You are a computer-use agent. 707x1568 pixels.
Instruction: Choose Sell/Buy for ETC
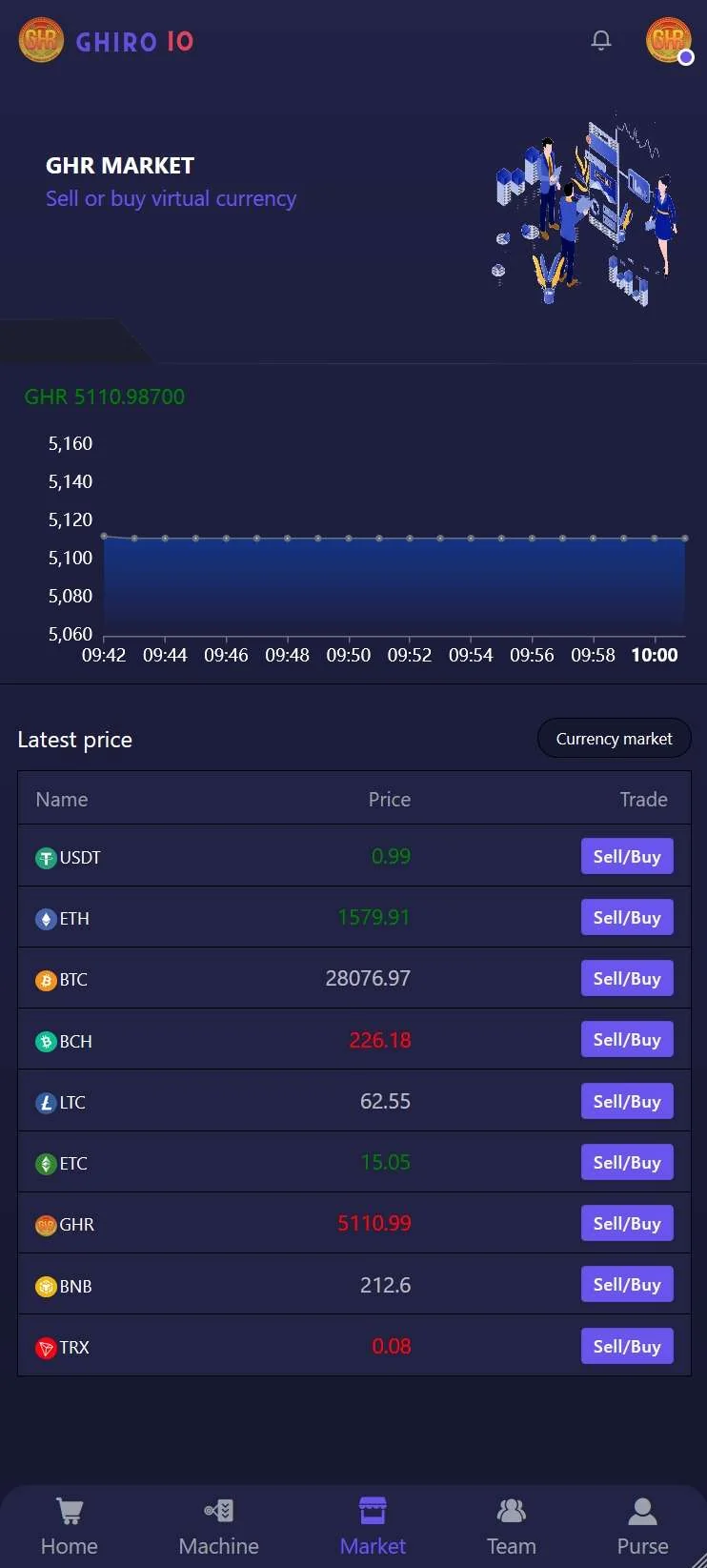627,1162
